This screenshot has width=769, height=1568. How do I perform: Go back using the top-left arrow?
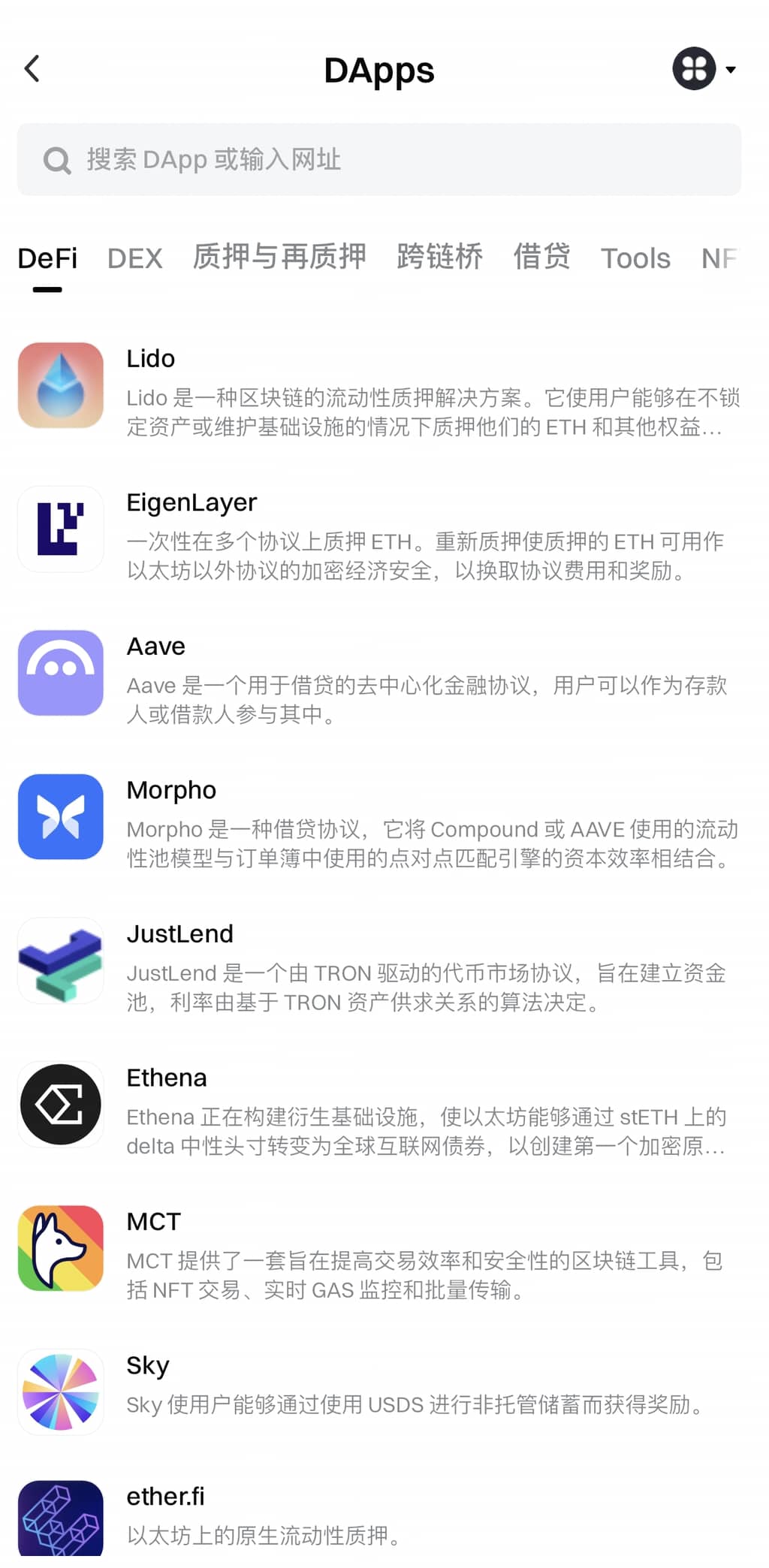point(32,69)
